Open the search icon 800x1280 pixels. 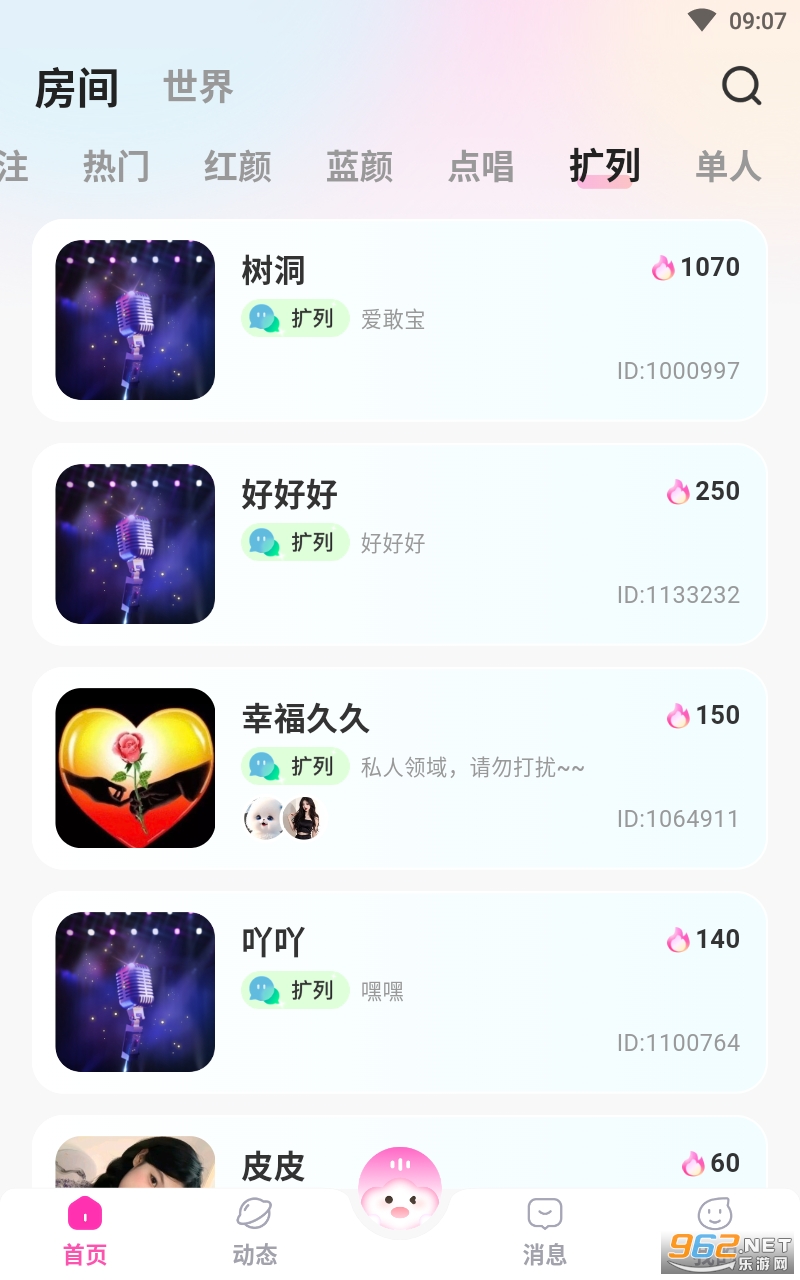[741, 87]
